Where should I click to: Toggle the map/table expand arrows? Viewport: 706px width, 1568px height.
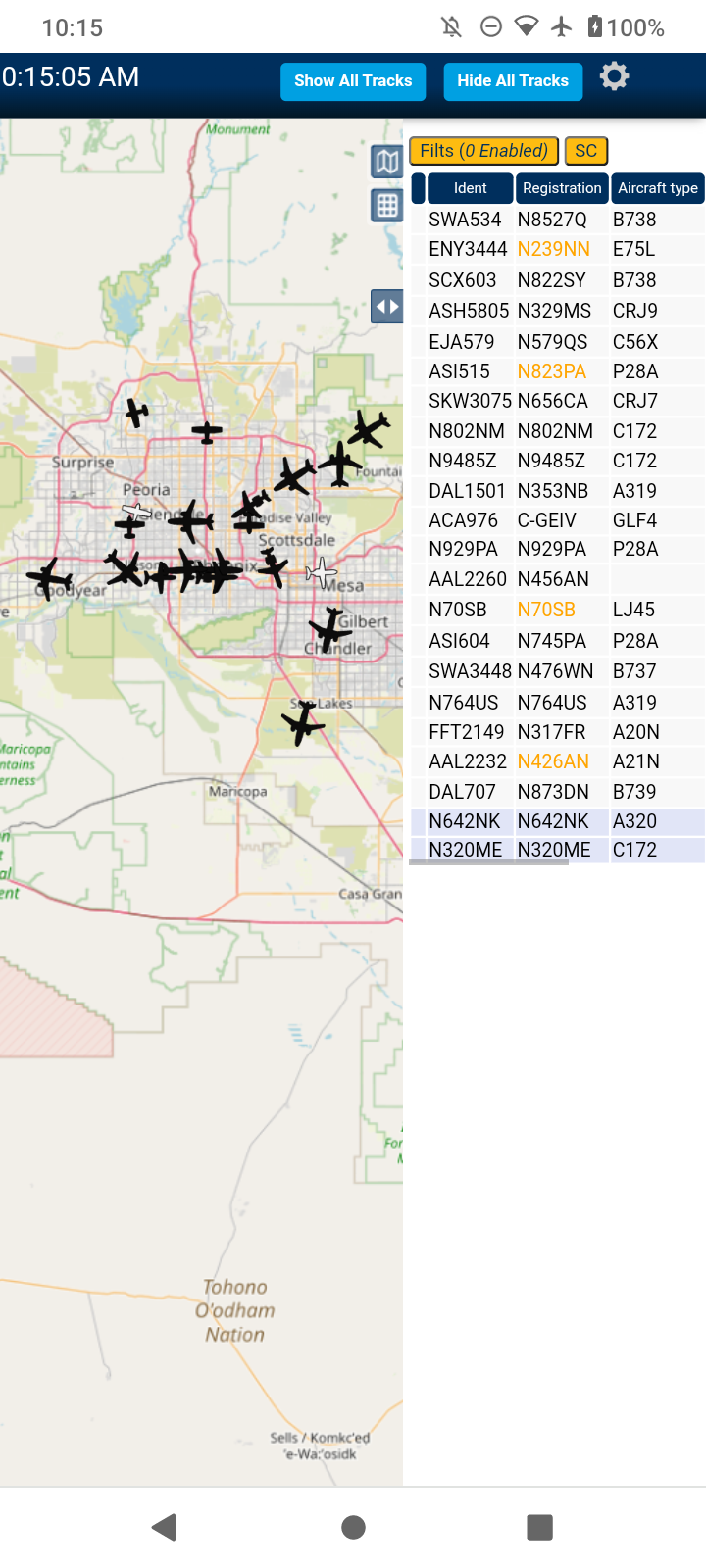(387, 307)
